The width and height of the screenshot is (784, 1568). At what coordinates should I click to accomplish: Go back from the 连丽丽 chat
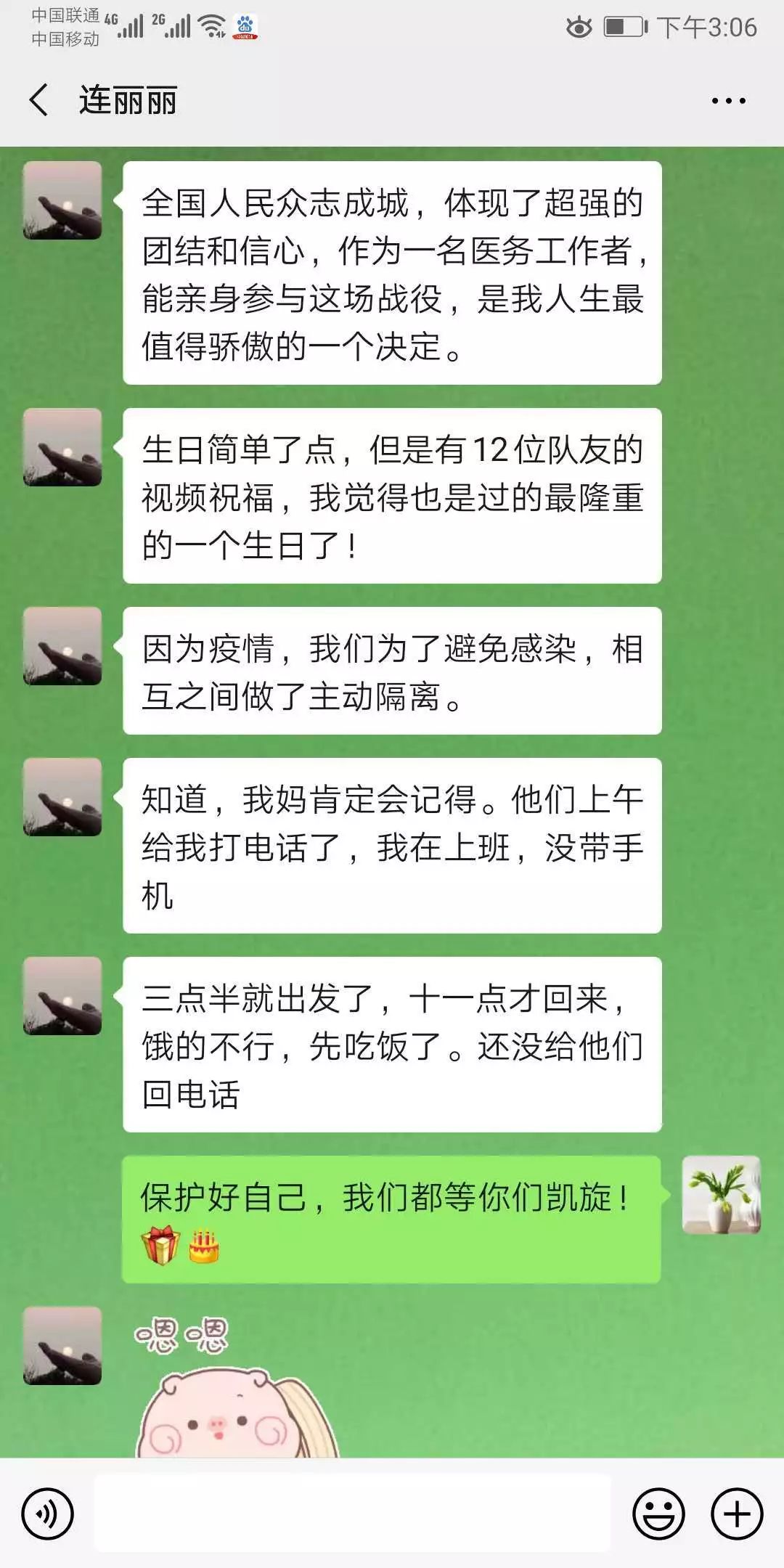click(39, 100)
